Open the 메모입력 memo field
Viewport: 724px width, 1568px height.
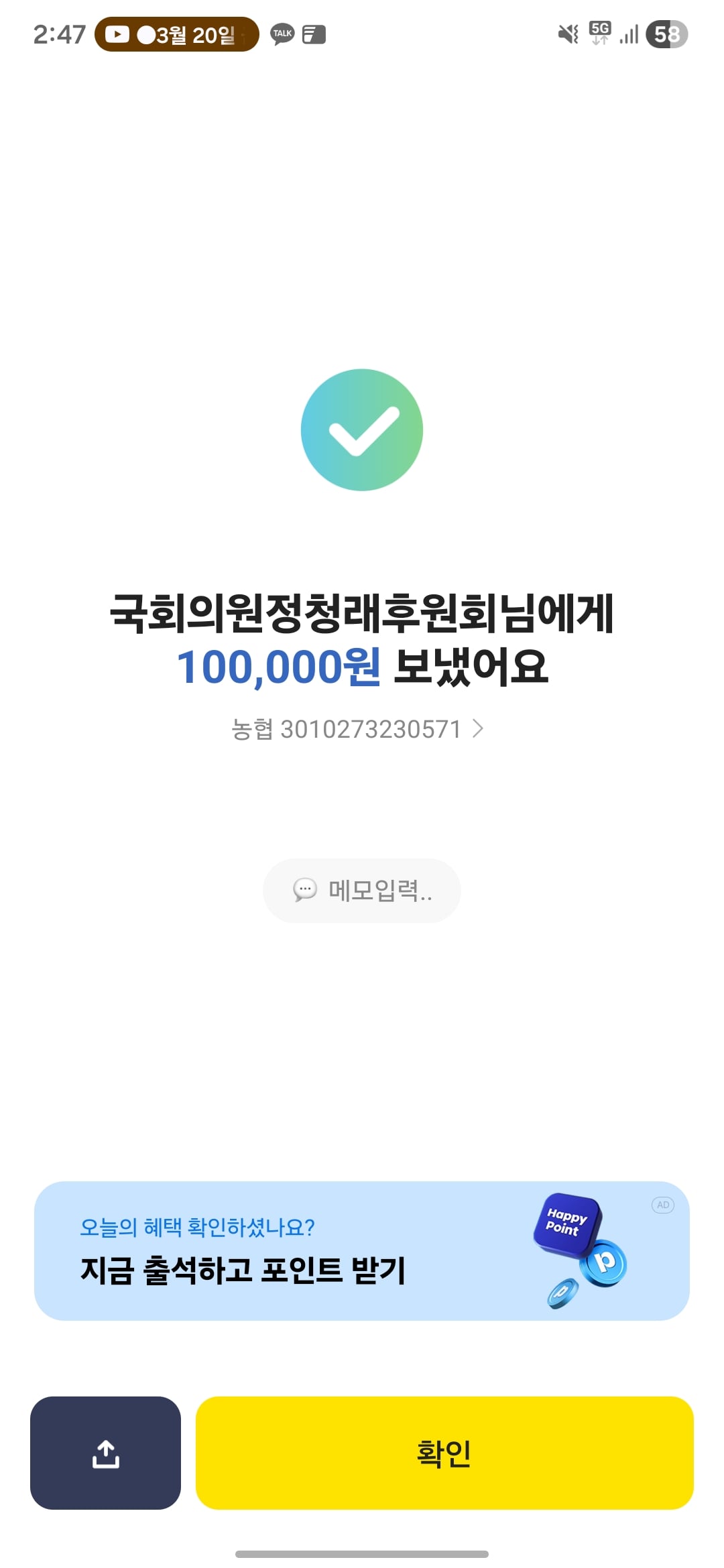pyautogui.click(x=362, y=891)
